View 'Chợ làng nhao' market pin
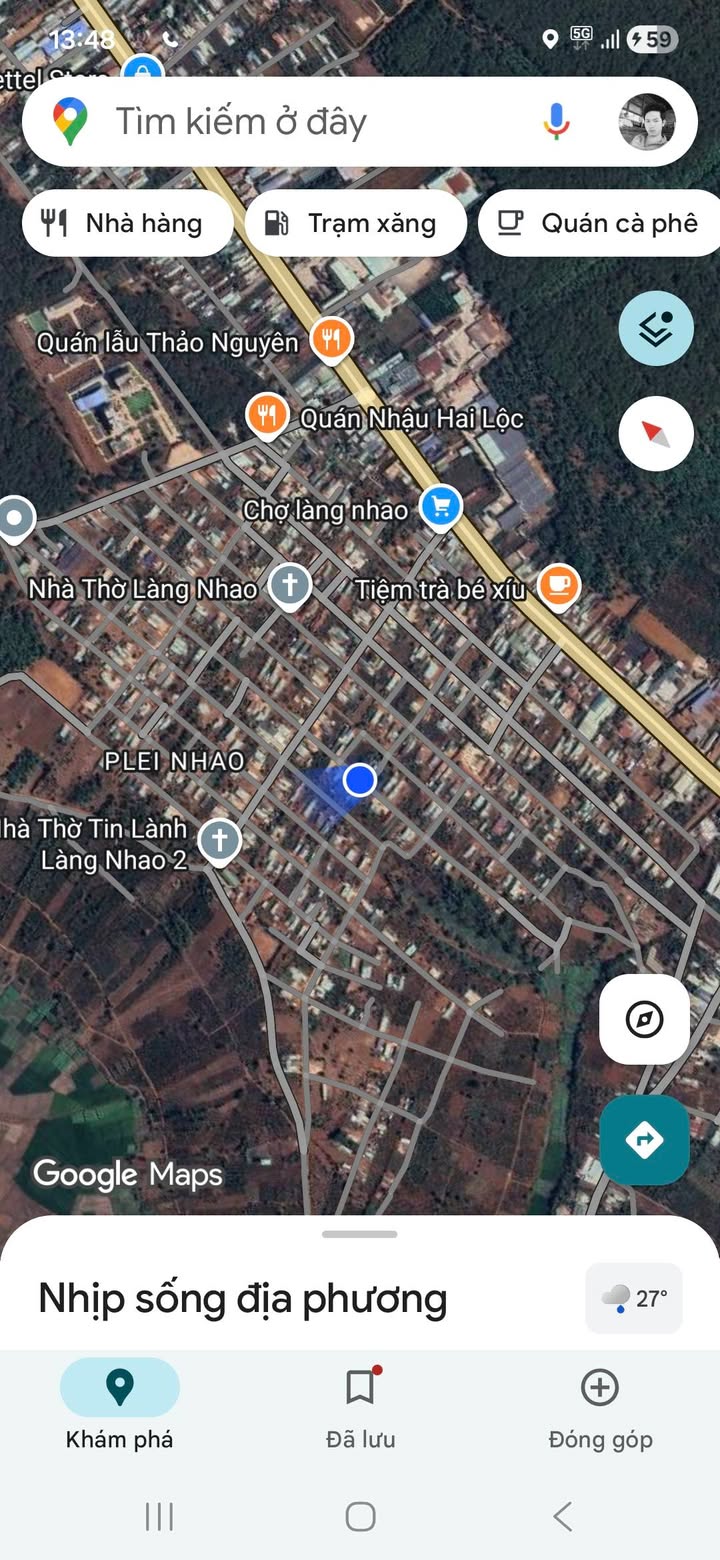 click(x=440, y=507)
